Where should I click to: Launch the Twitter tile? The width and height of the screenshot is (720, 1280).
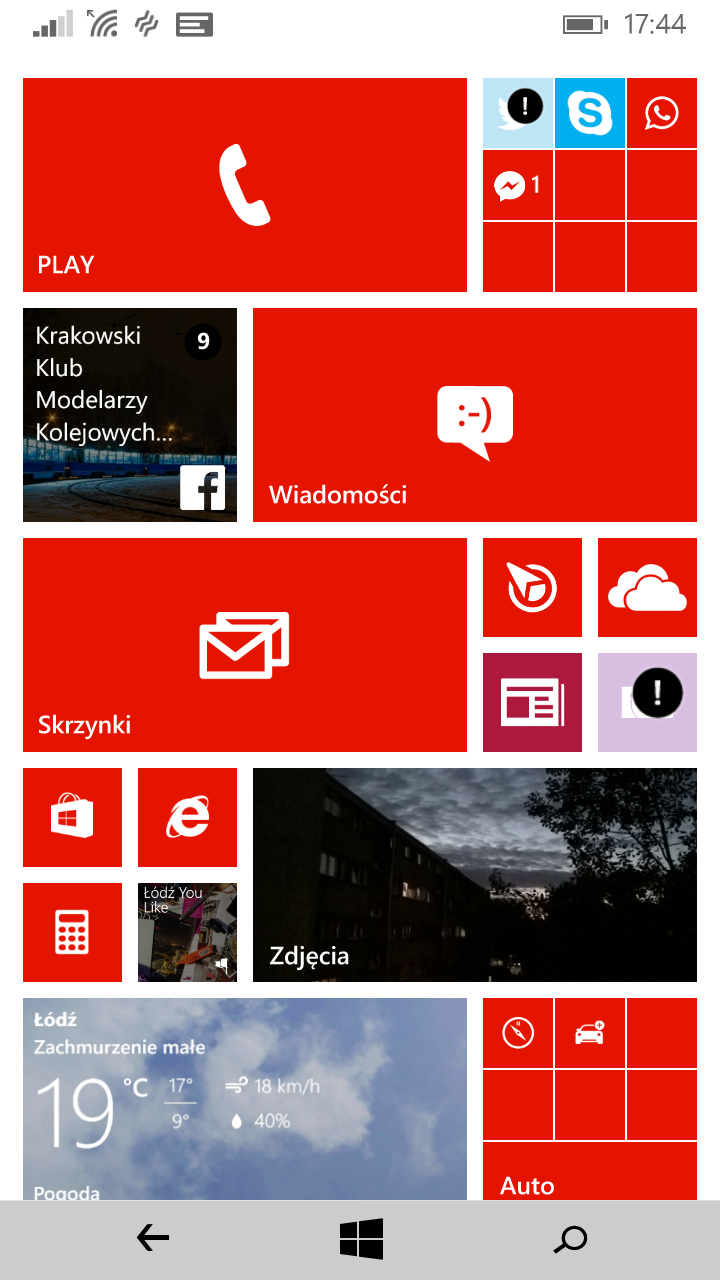tap(518, 113)
